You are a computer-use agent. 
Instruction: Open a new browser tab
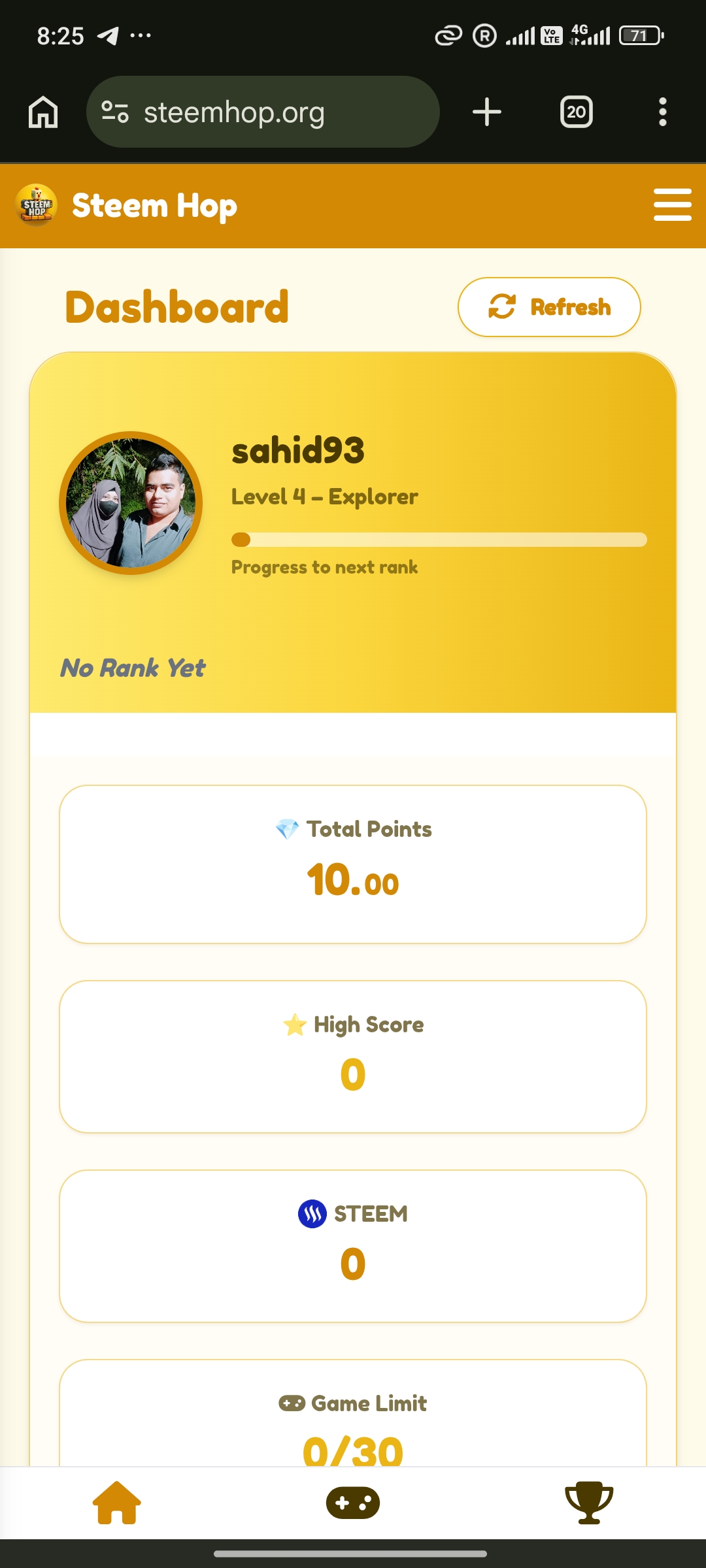tap(487, 112)
